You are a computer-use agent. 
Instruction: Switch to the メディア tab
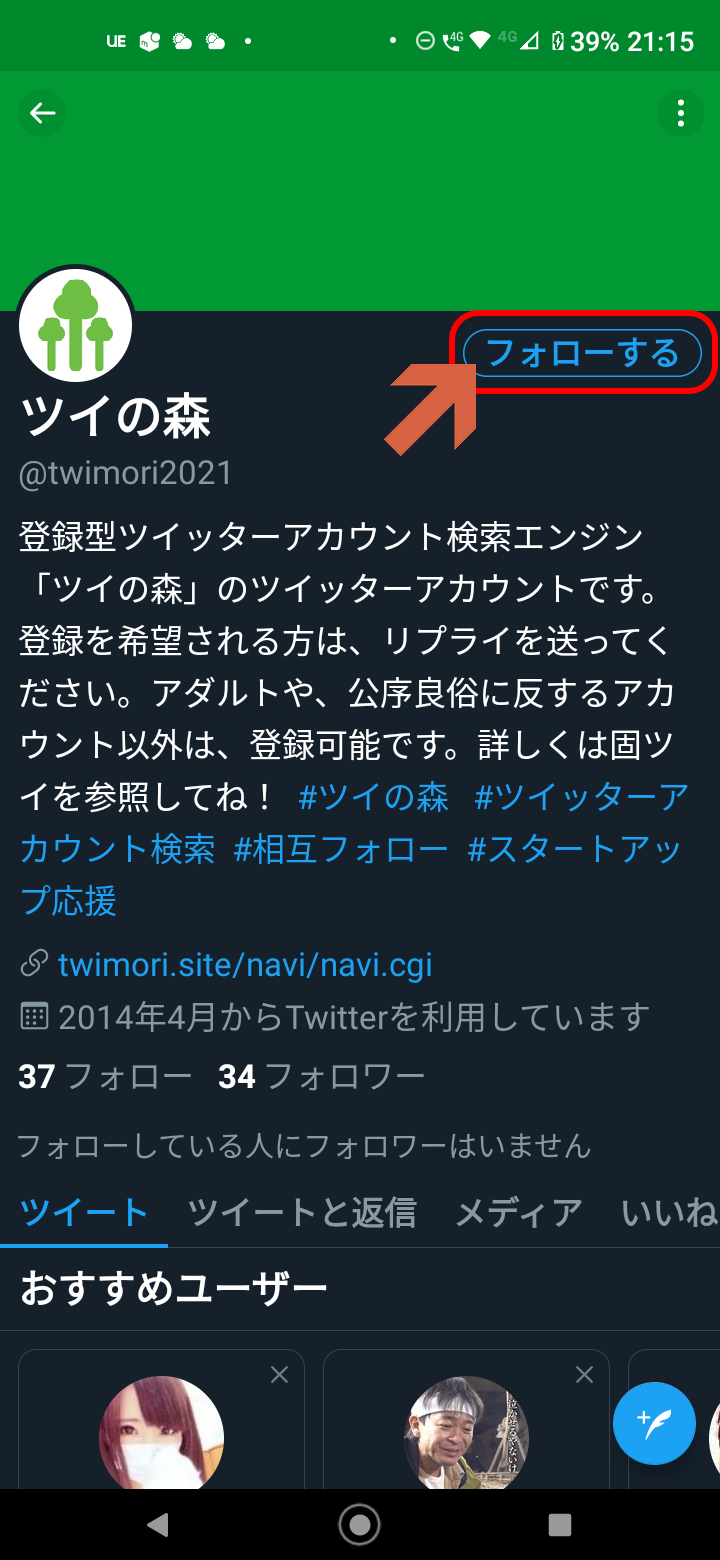pyautogui.click(x=519, y=1213)
